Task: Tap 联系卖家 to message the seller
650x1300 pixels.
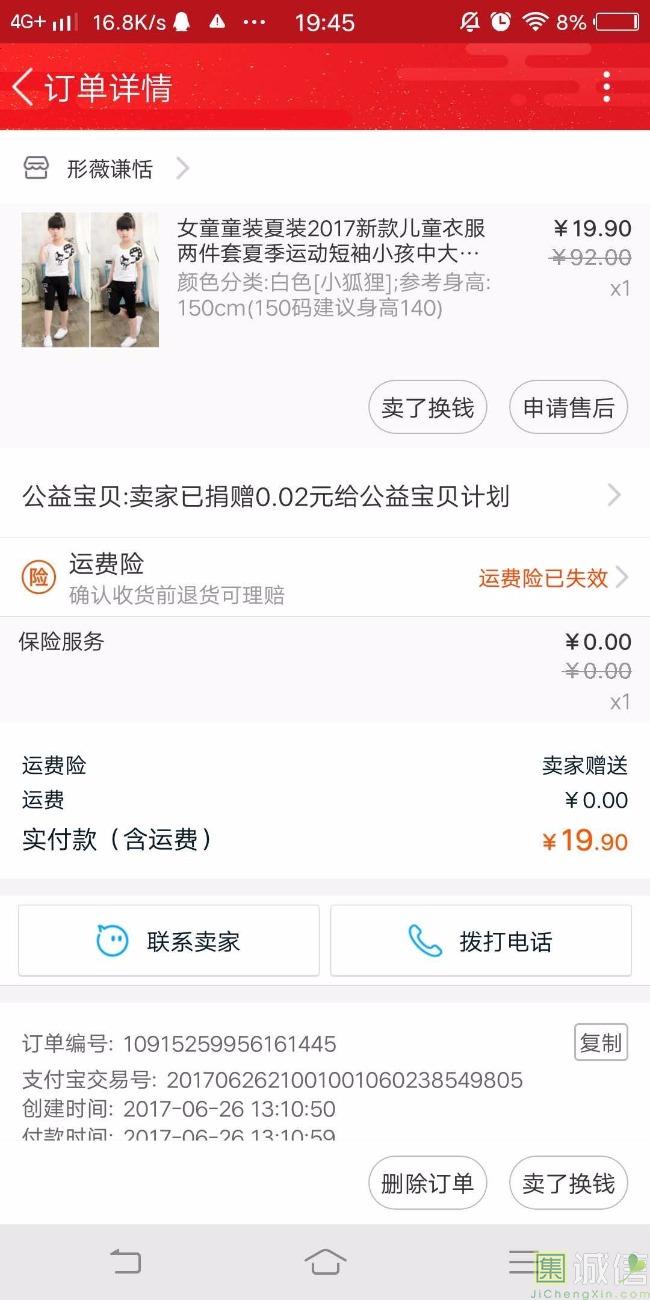Action: click(169, 941)
